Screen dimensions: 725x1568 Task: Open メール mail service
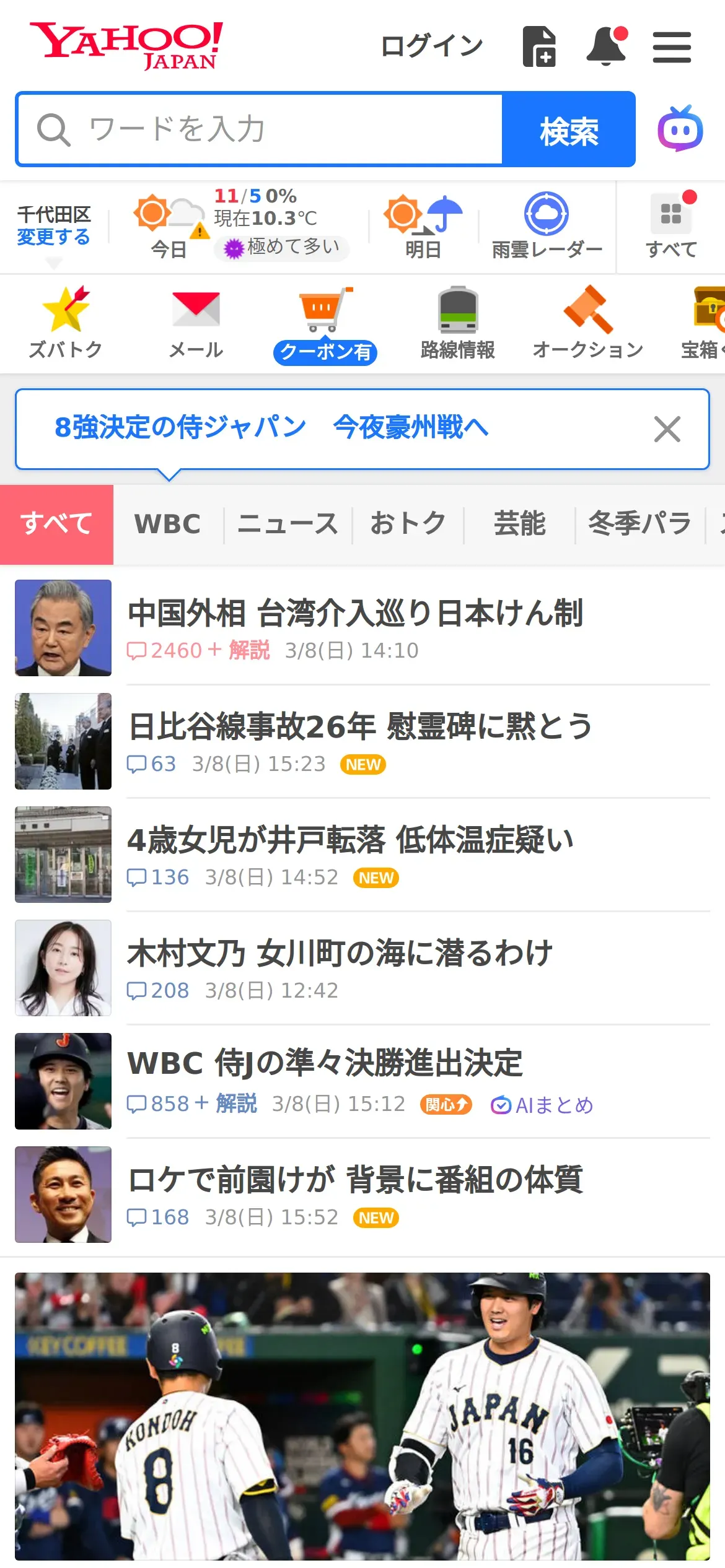tap(196, 324)
